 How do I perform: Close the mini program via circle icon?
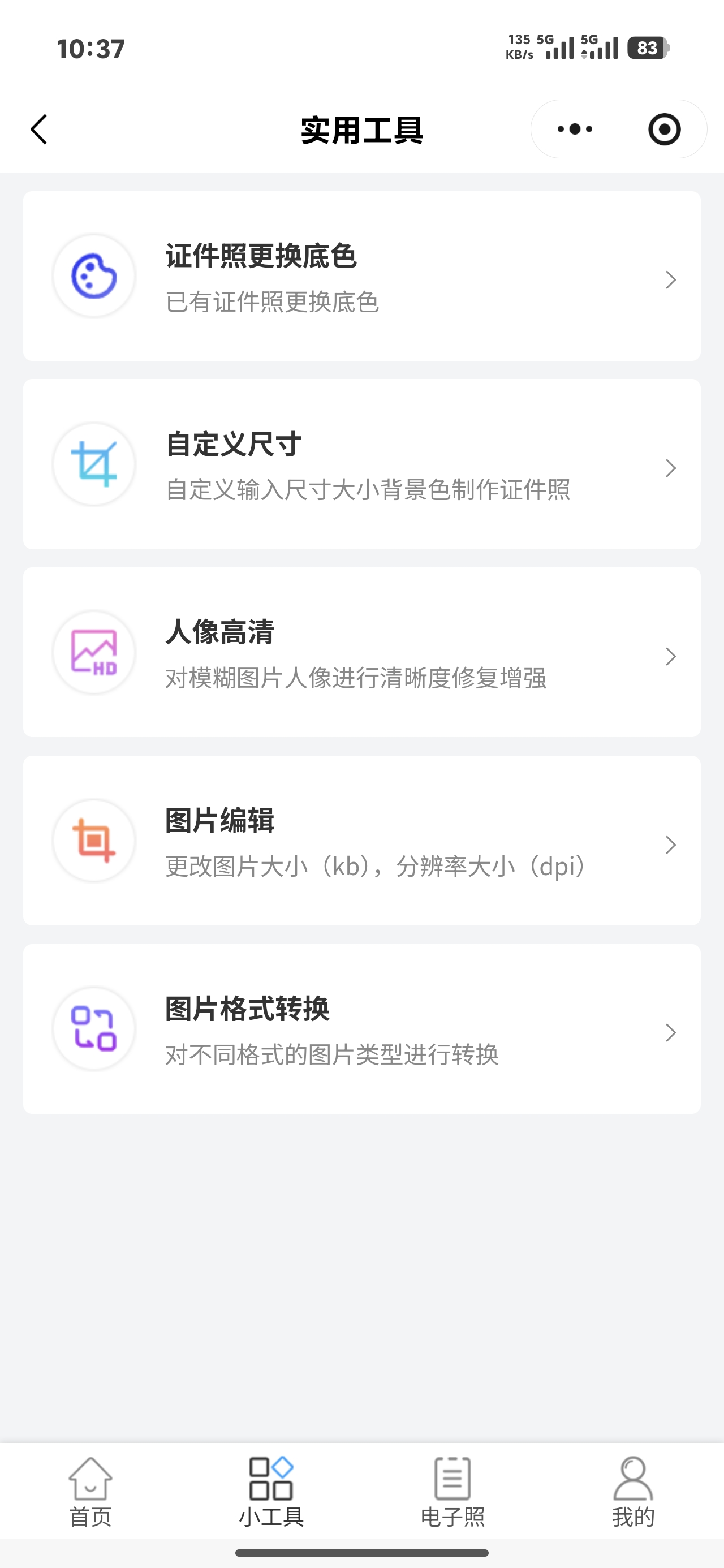pyautogui.click(x=663, y=129)
